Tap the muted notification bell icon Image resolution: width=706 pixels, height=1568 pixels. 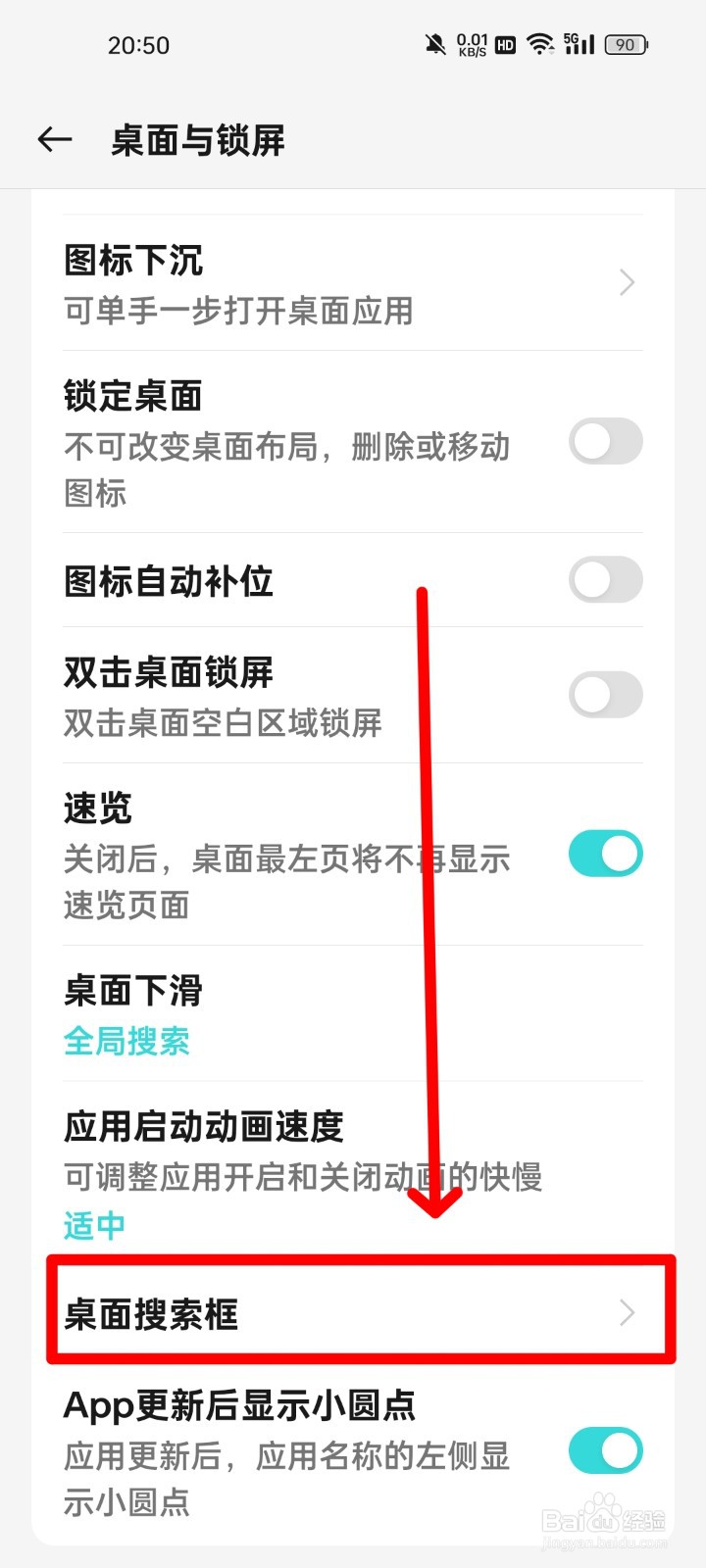434,43
